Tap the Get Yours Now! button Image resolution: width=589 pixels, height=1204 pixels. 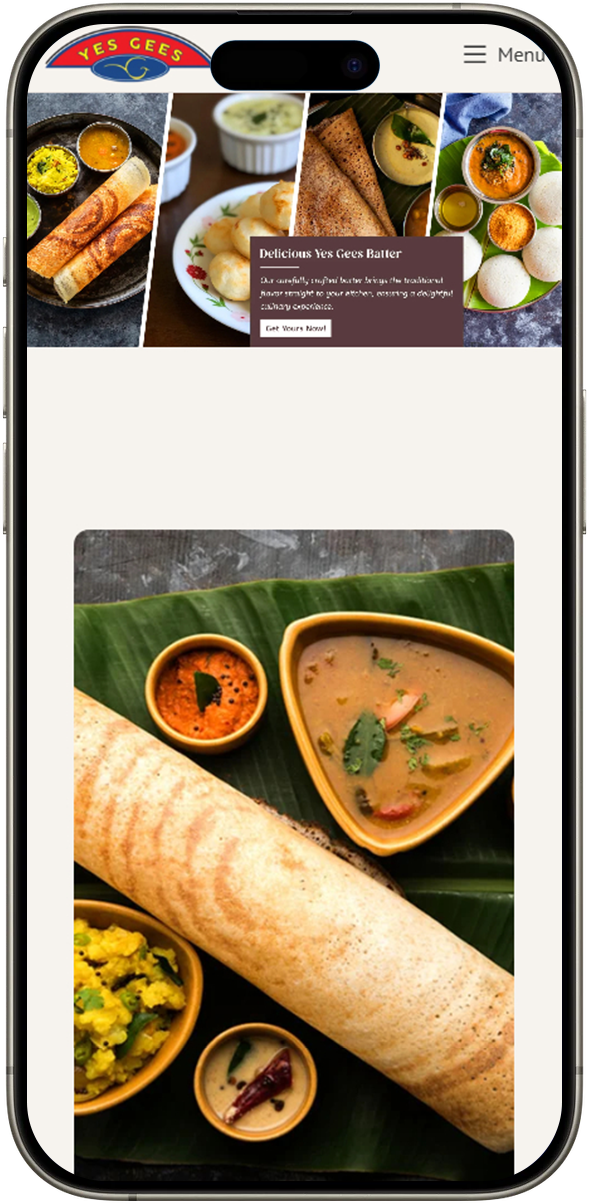(x=295, y=328)
